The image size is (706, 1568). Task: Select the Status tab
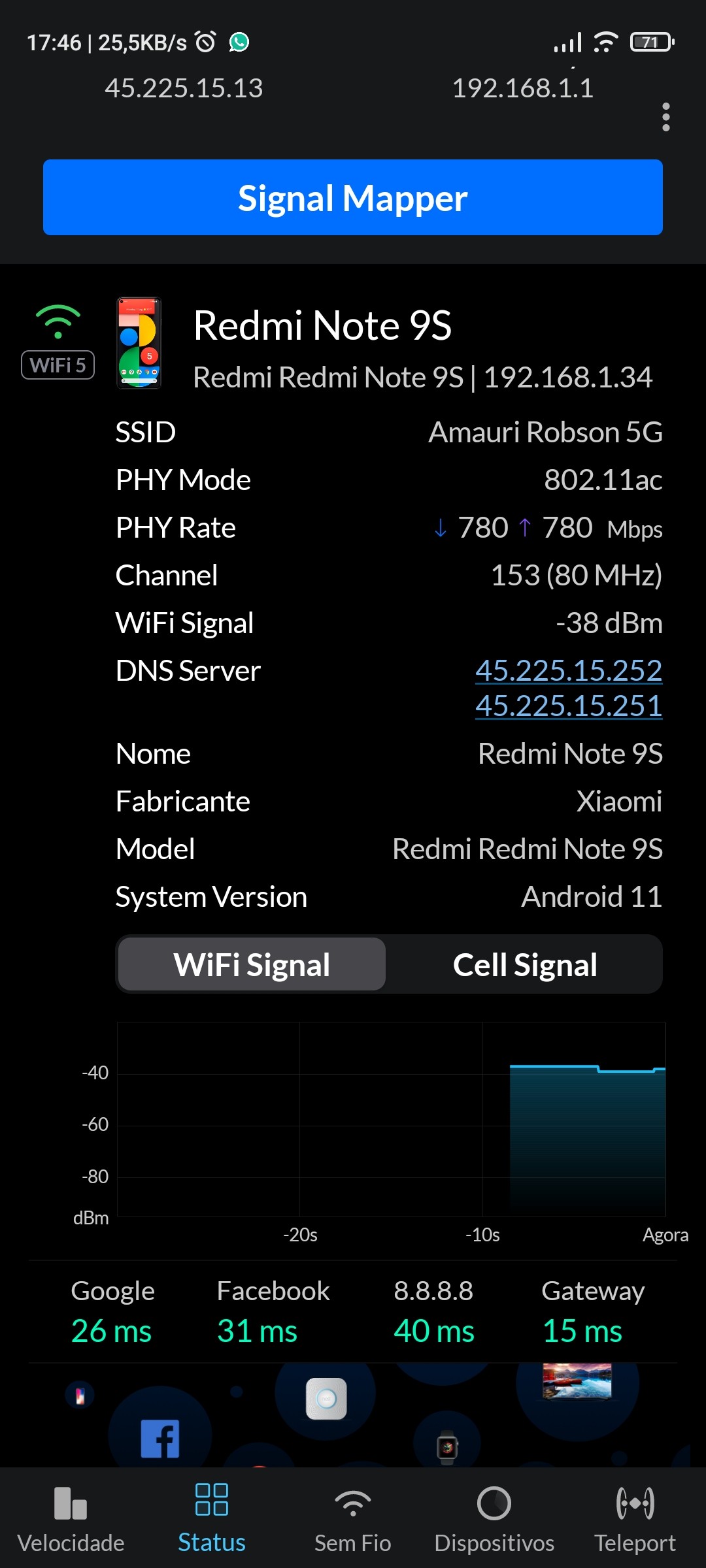click(x=212, y=1518)
